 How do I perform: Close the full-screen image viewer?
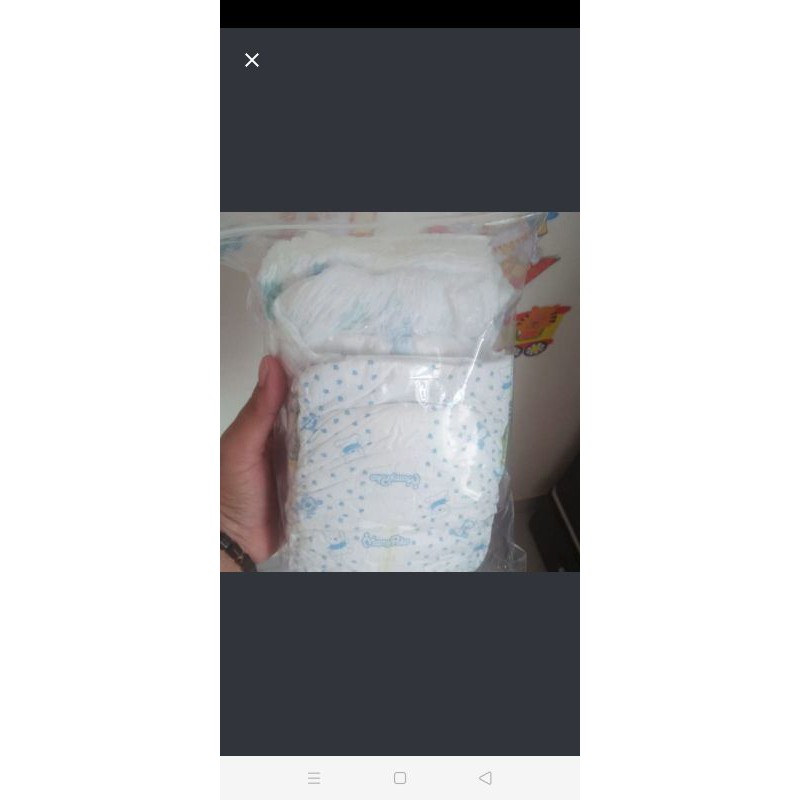tap(252, 60)
